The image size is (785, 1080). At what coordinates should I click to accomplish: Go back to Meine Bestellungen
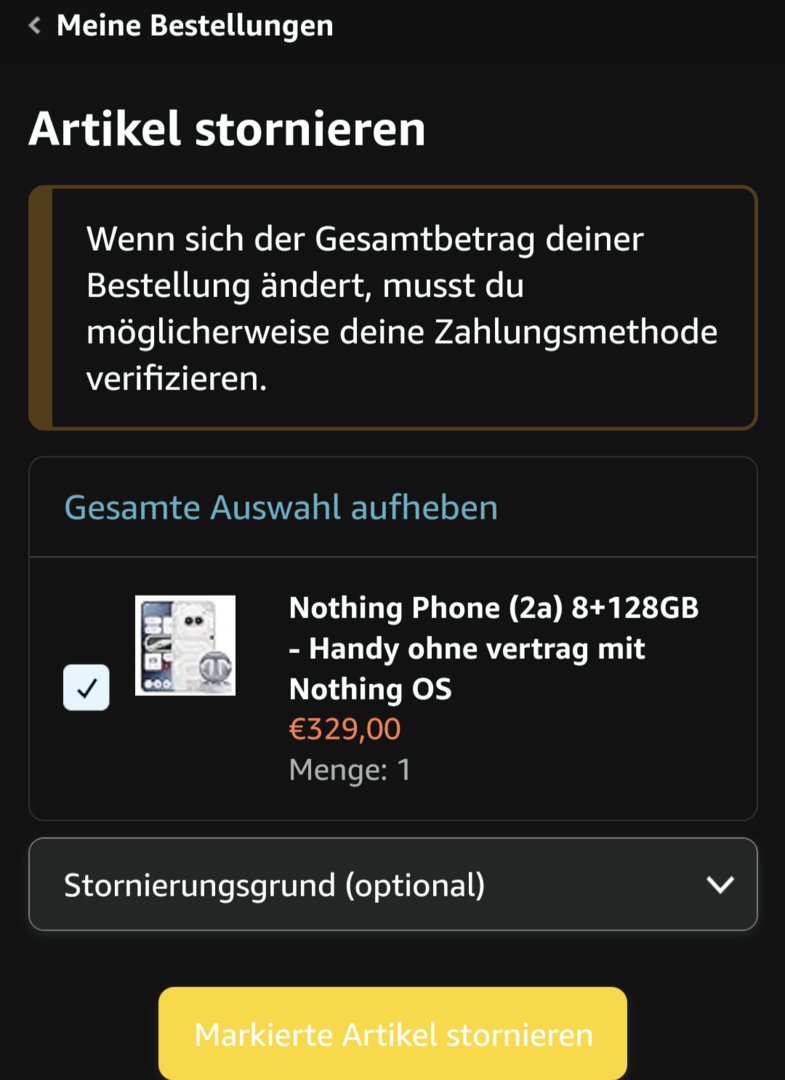pyautogui.click(x=180, y=26)
